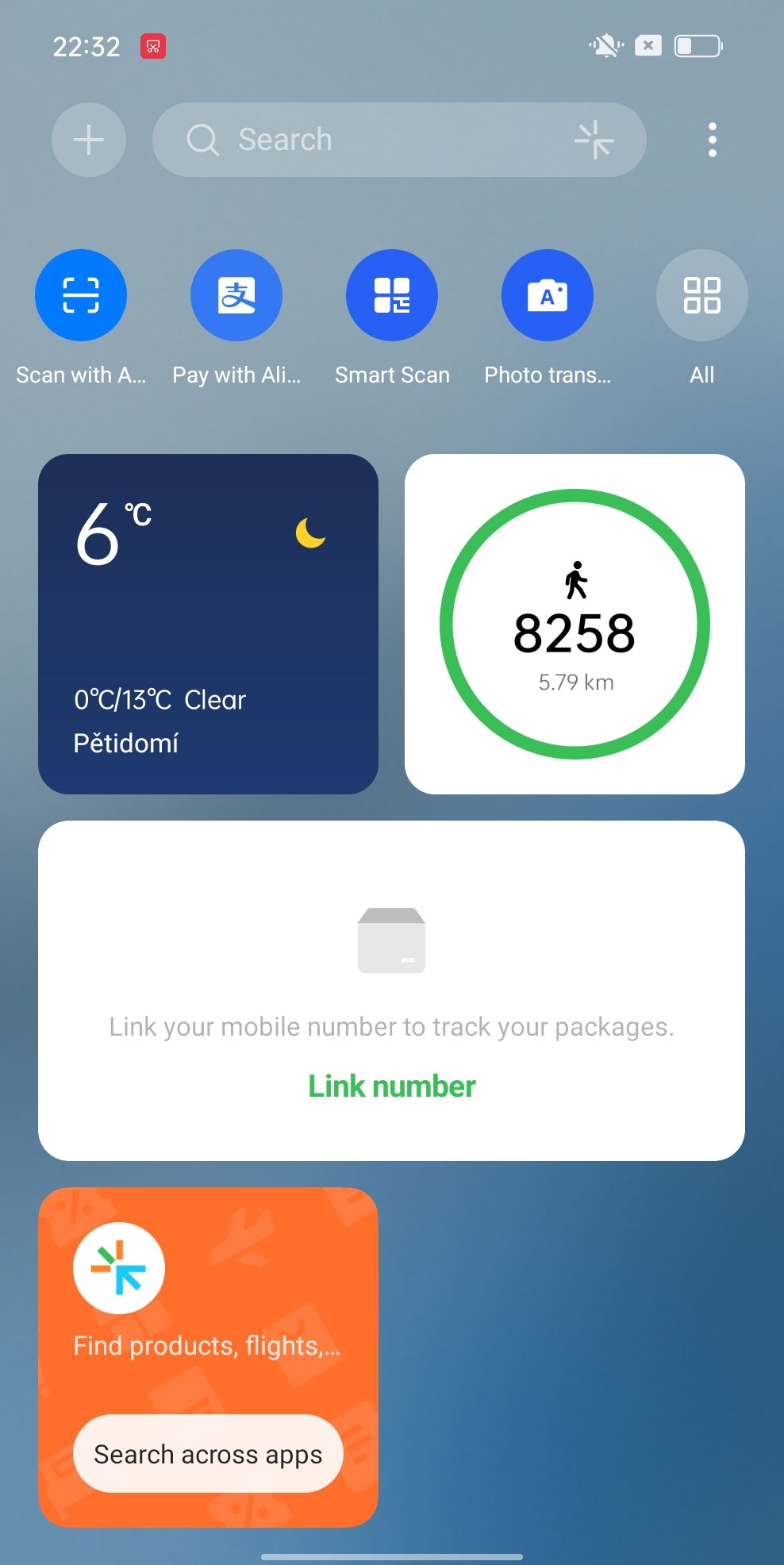Show All shortcuts
The width and height of the screenshot is (784, 1565).
click(x=702, y=295)
